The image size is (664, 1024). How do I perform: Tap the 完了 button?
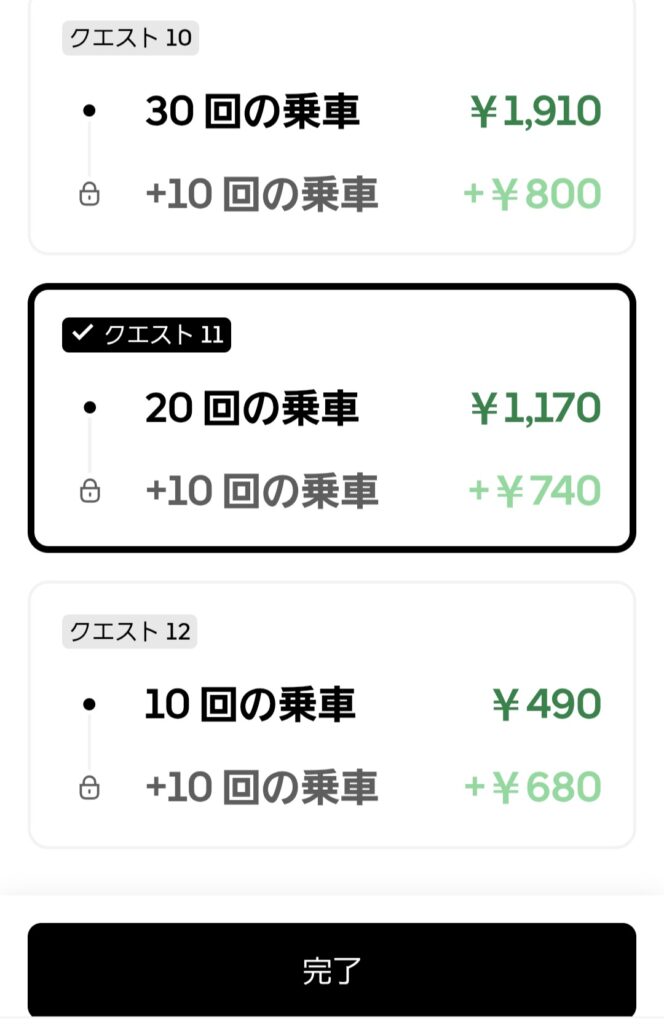tap(332, 970)
